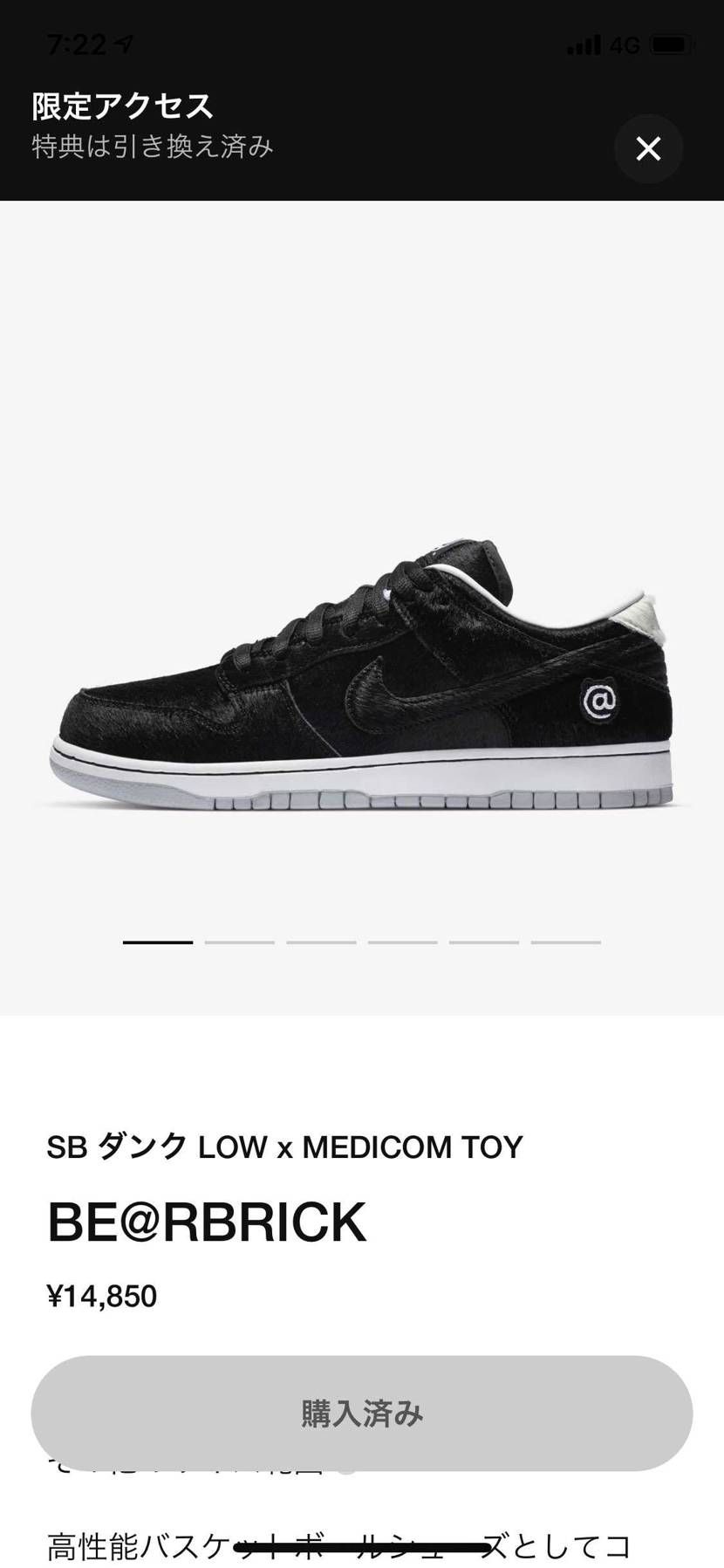Close the 限定アクセス exclusive access banner
The image size is (724, 1568).
(648, 149)
